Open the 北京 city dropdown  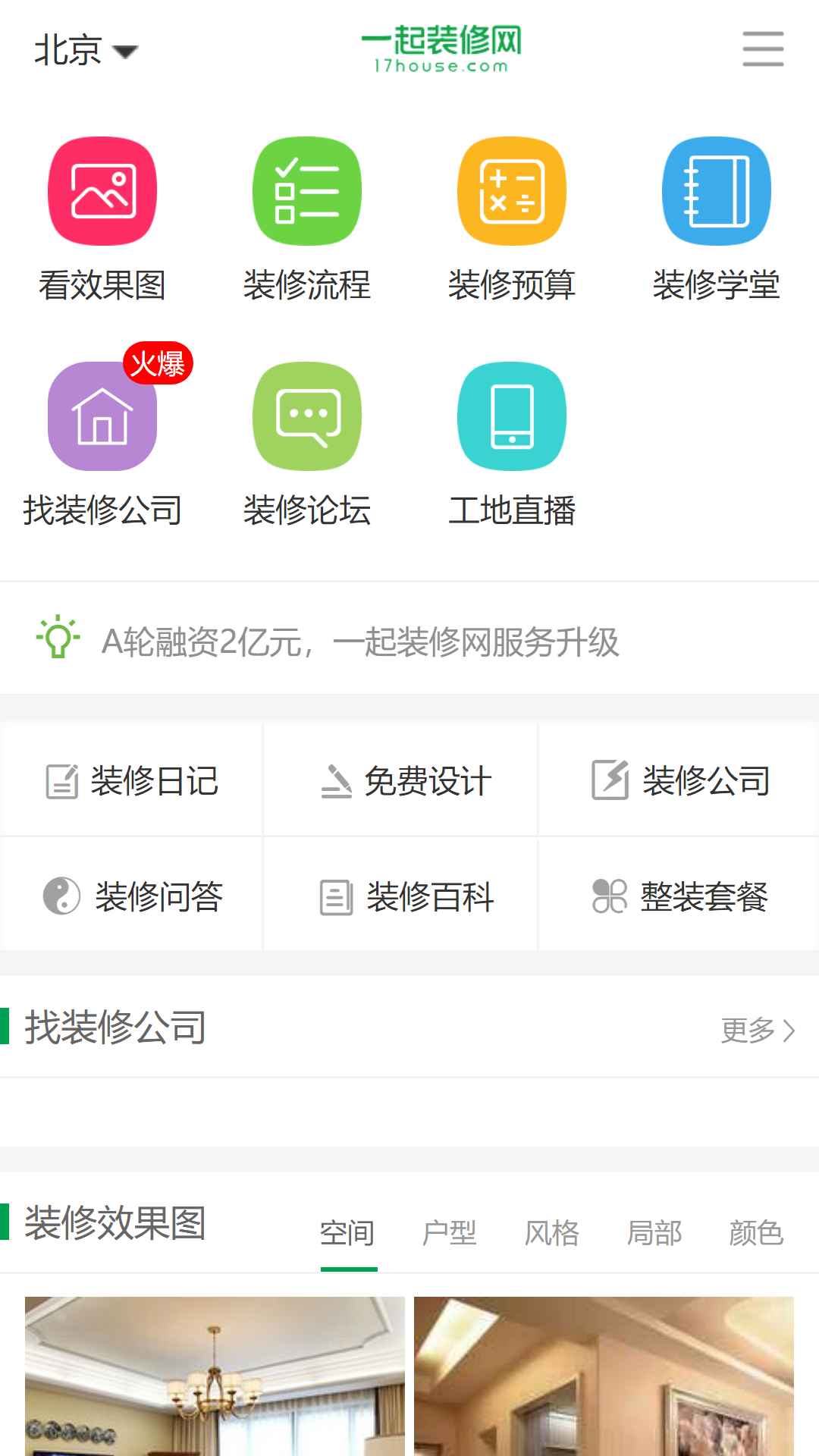(x=86, y=50)
